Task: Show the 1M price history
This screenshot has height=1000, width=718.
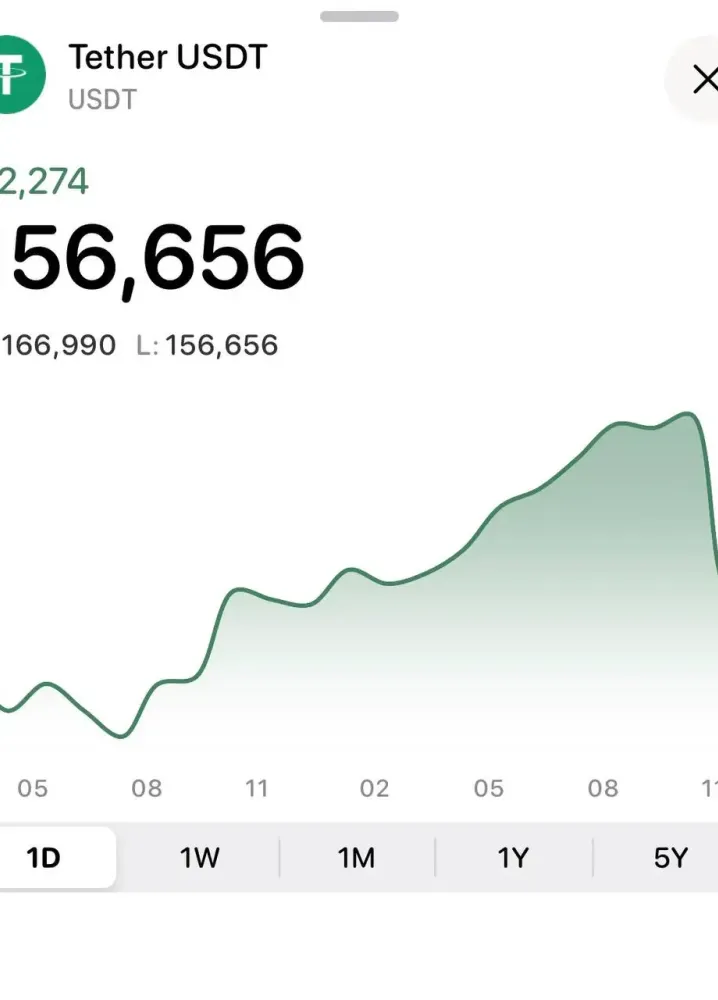Action: coord(356,857)
